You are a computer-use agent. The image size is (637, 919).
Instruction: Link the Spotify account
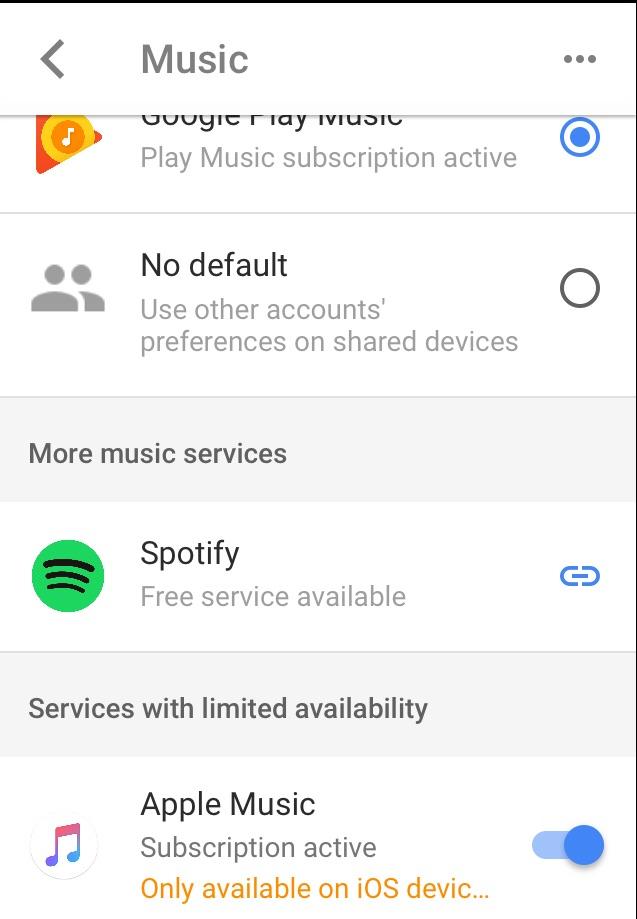point(579,576)
